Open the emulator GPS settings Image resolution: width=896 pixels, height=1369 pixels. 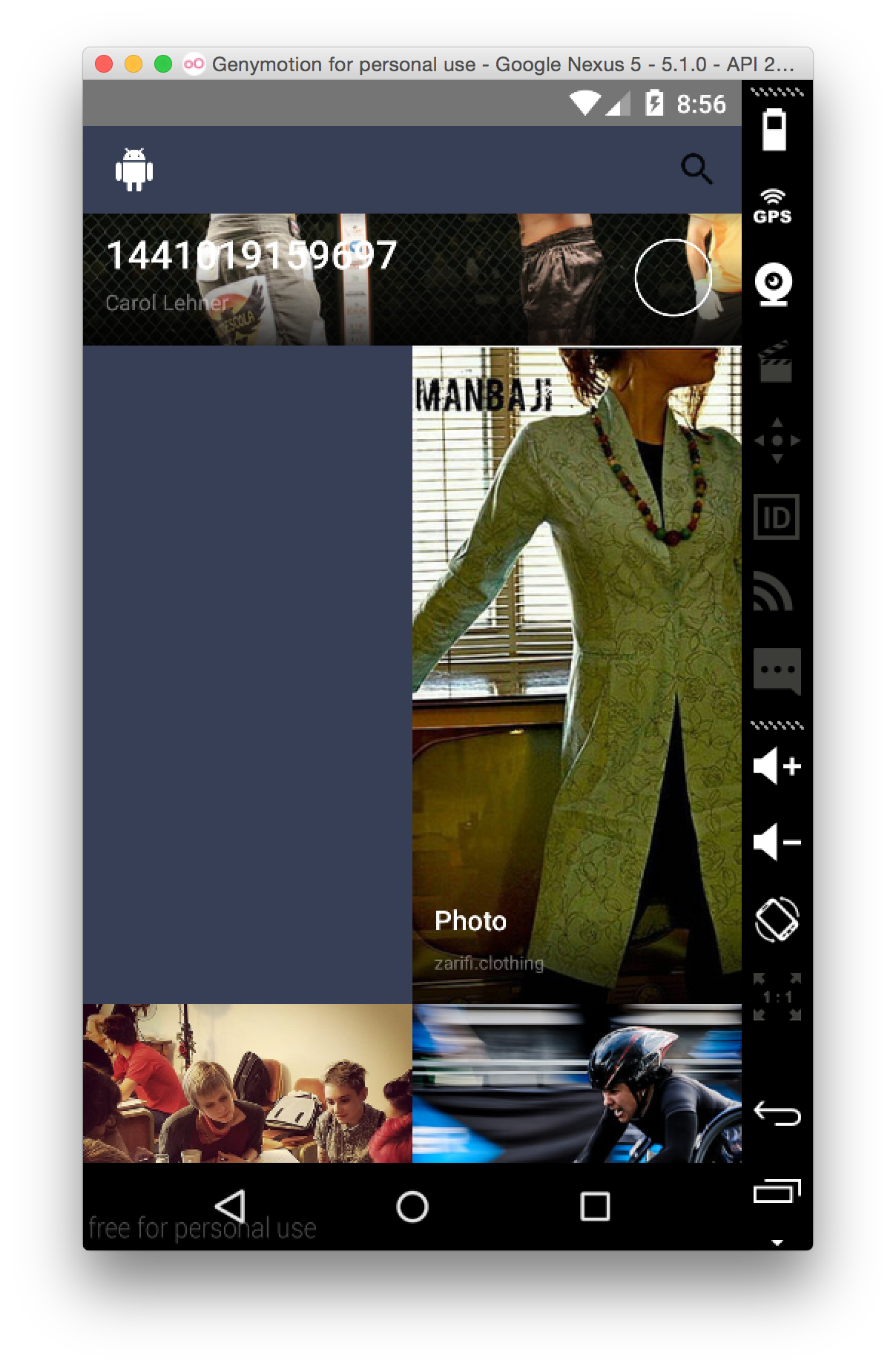pyautogui.click(x=773, y=206)
